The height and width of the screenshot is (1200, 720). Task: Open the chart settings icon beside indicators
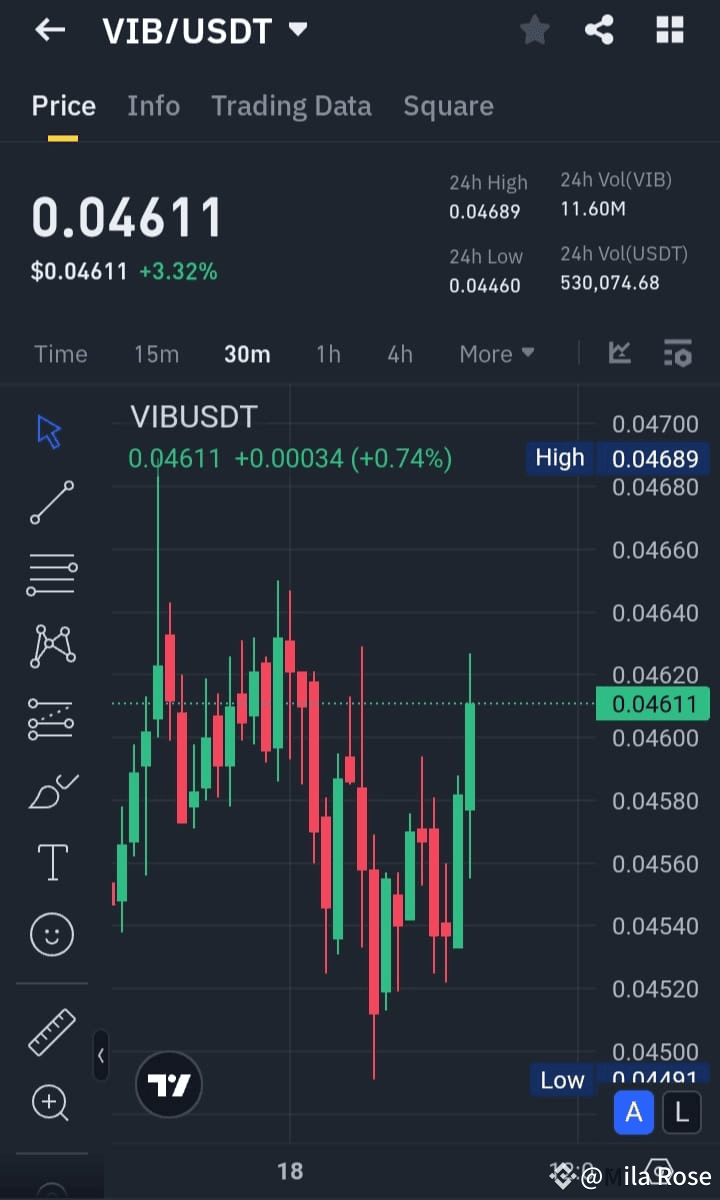pos(678,353)
